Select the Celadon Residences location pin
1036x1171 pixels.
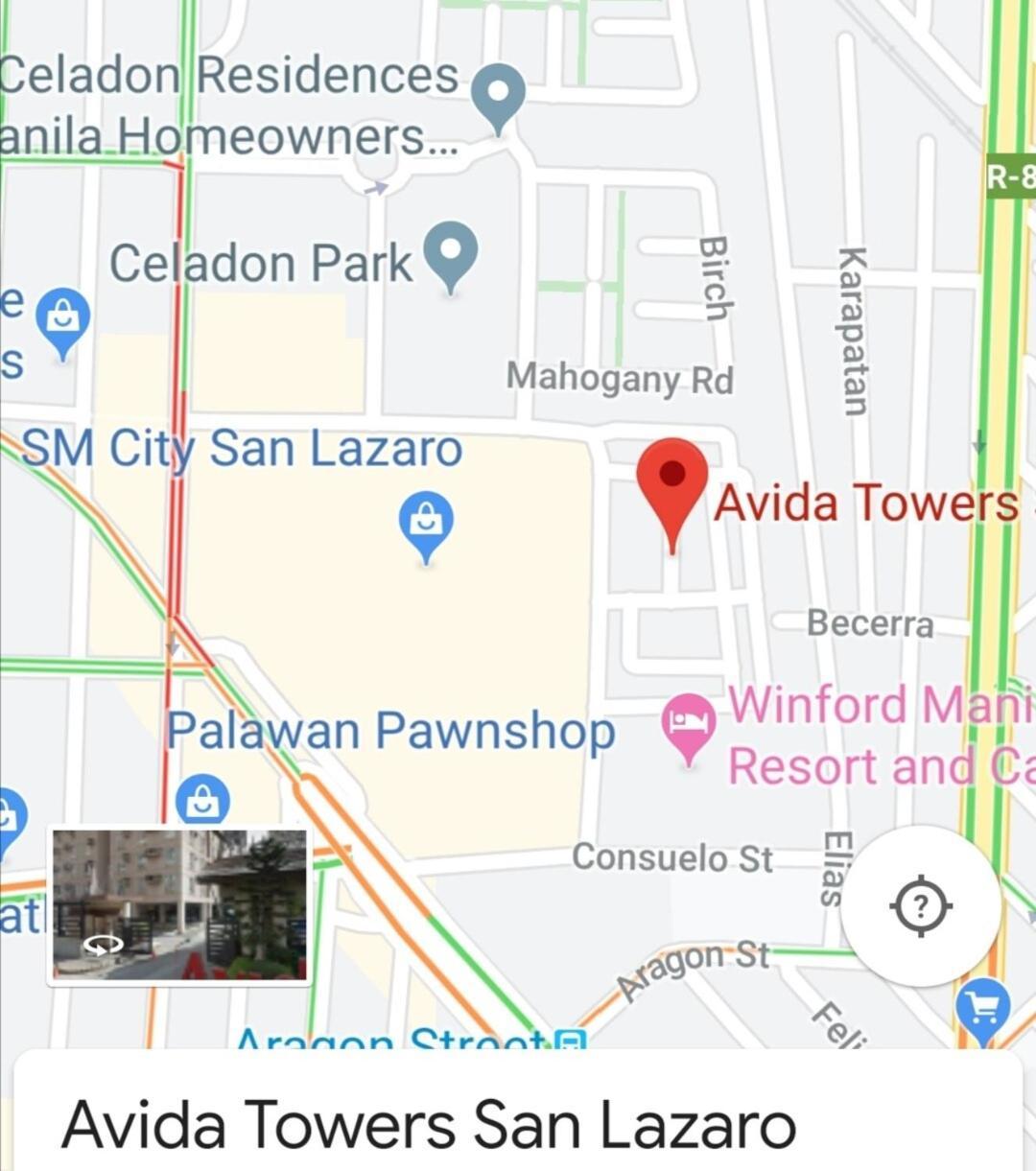[499, 96]
